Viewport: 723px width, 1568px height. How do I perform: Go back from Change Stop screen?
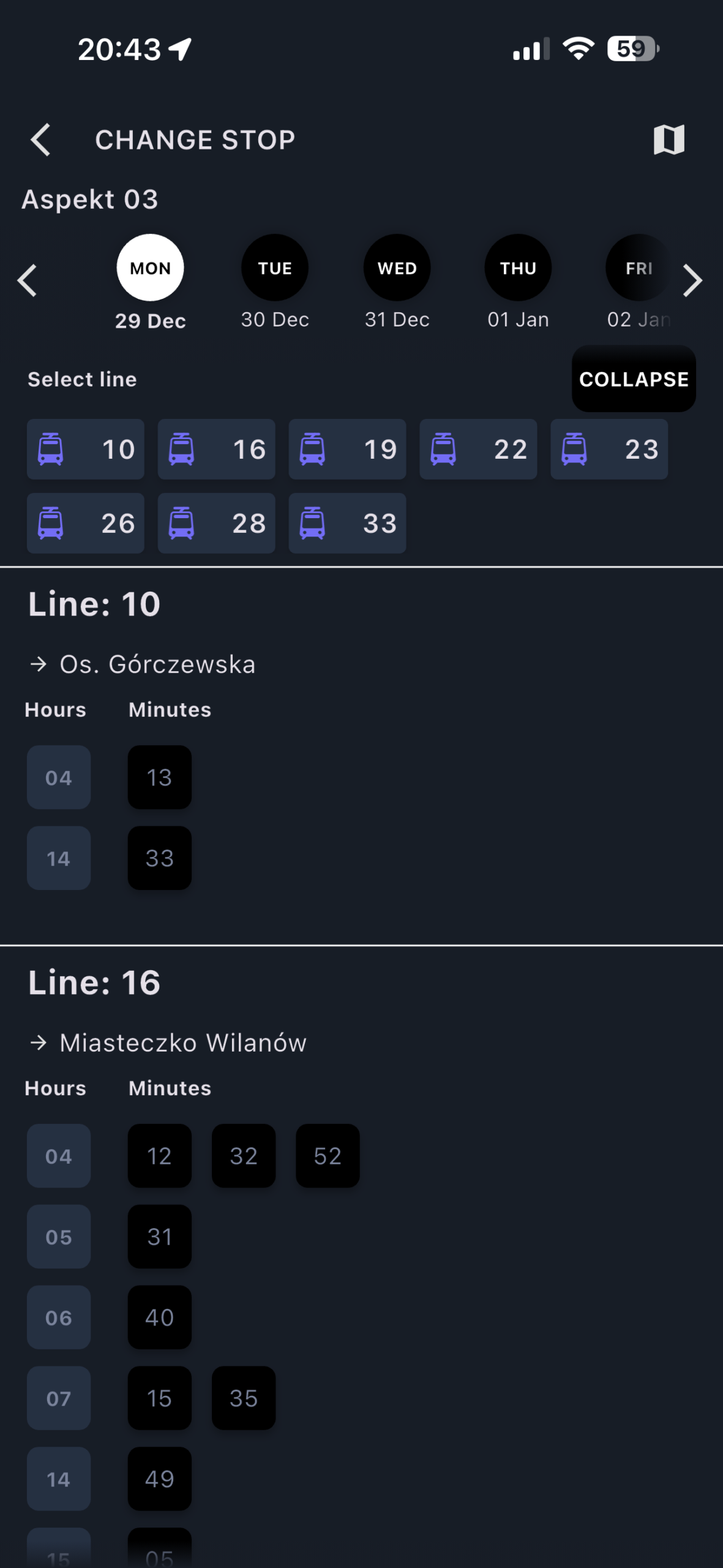tap(40, 140)
